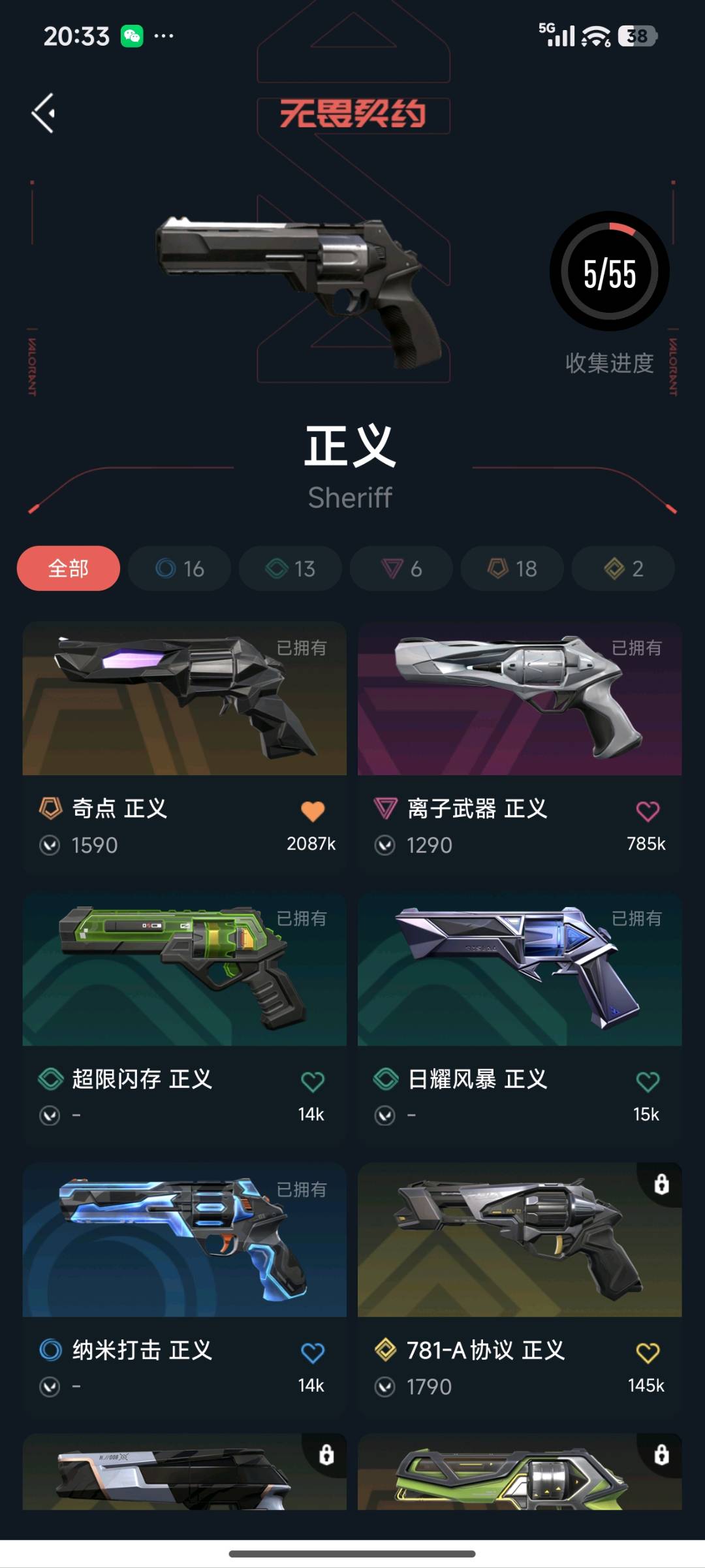This screenshot has width=705, height=1568.
Task: Open the 奇点 正义 skin card
Action: pyautogui.click(x=185, y=748)
